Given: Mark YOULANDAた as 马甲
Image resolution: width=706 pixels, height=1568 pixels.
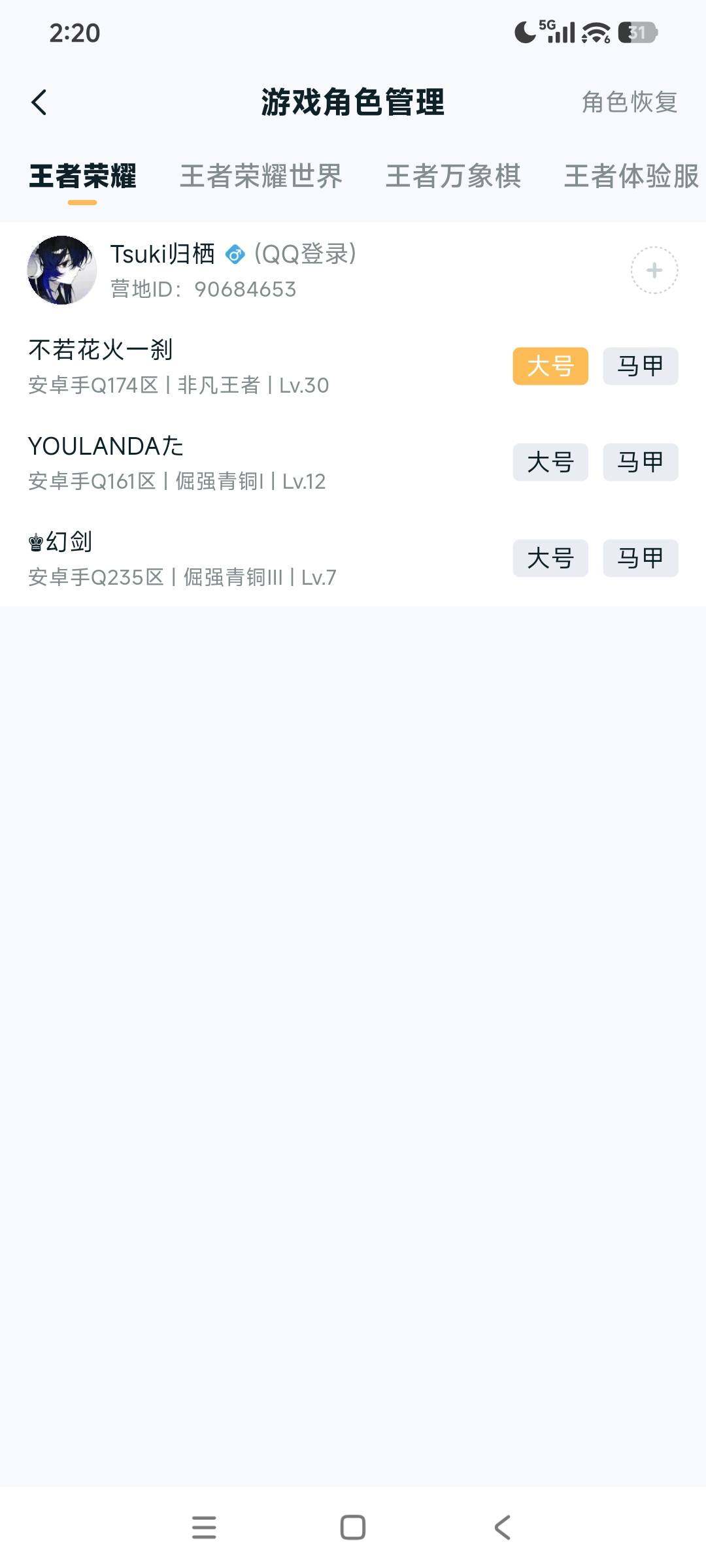Looking at the screenshot, I should click(x=641, y=462).
